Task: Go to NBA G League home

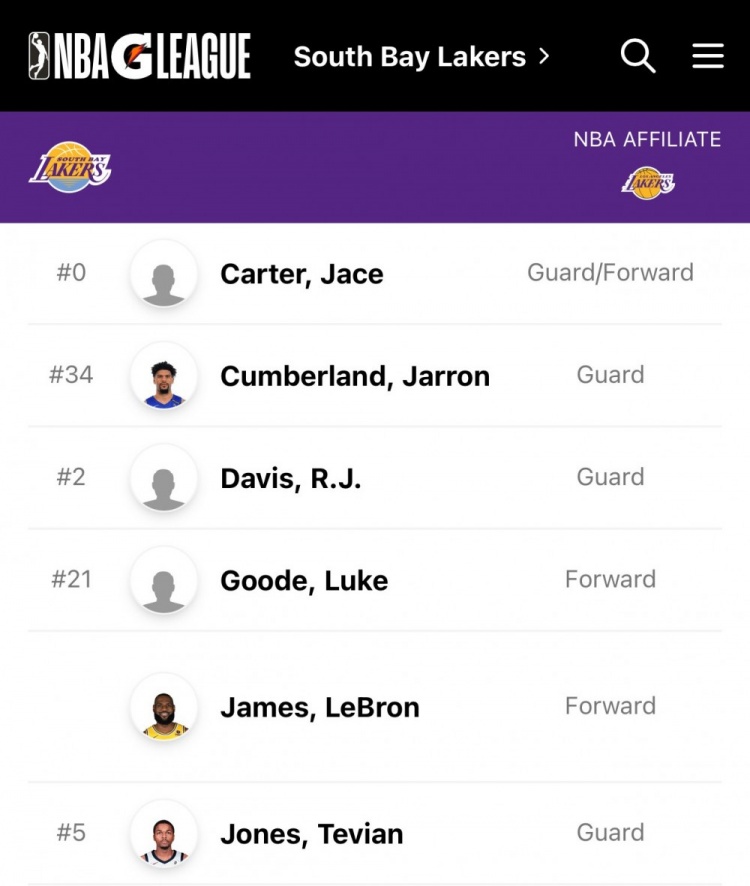Action: [140, 57]
